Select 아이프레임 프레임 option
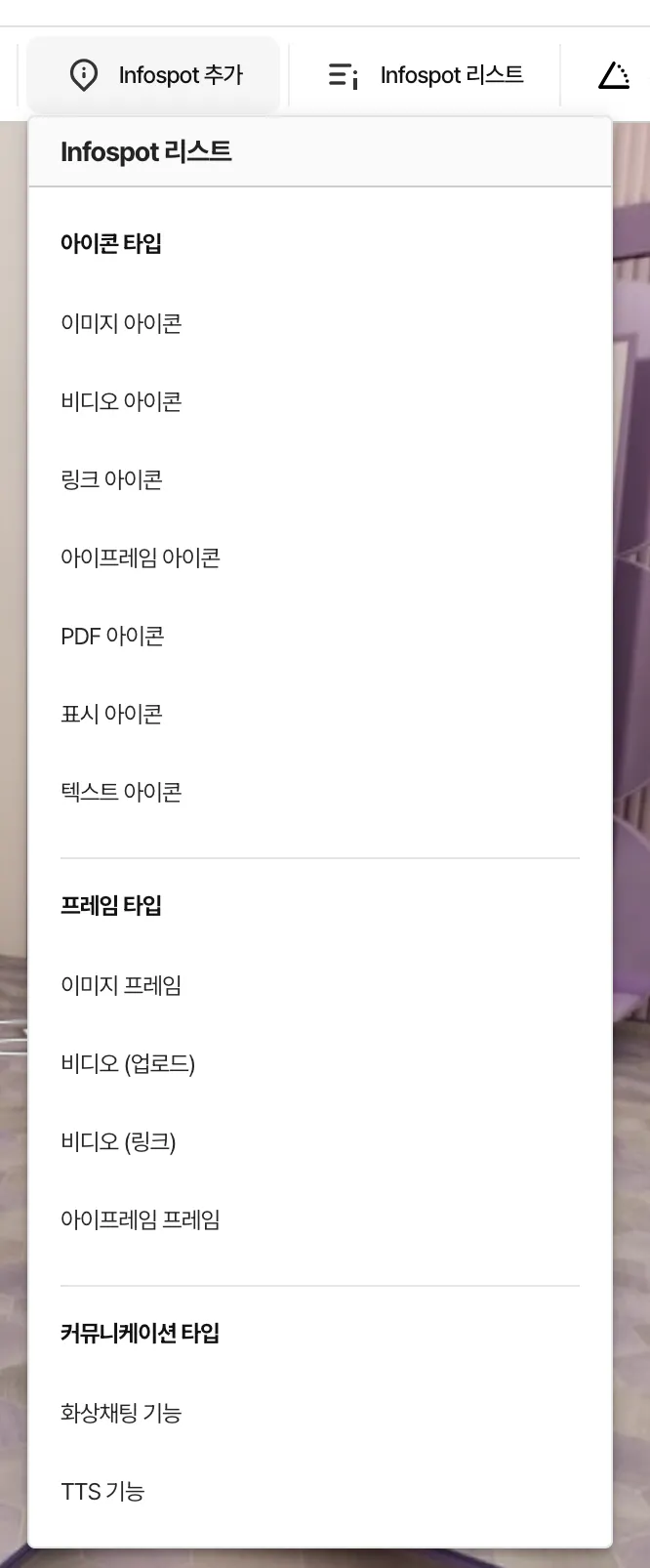 [141, 1219]
